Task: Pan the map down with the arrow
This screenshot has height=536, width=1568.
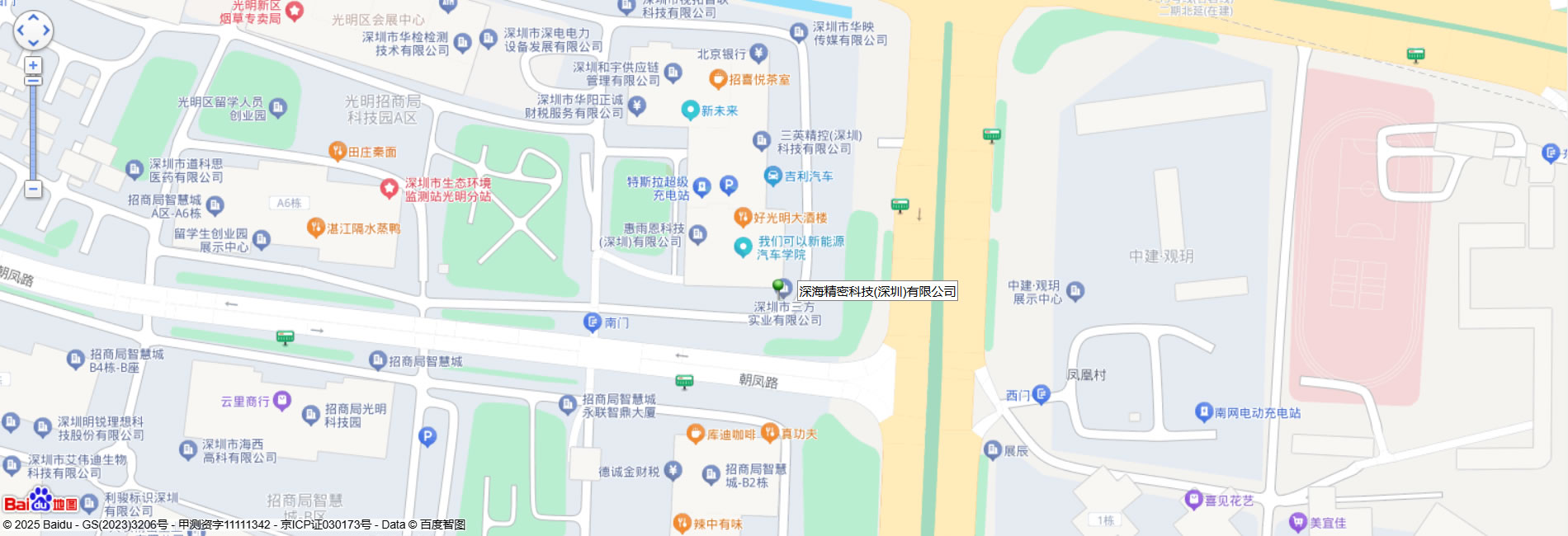Action: pyautogui.click(x=33, y=43)
